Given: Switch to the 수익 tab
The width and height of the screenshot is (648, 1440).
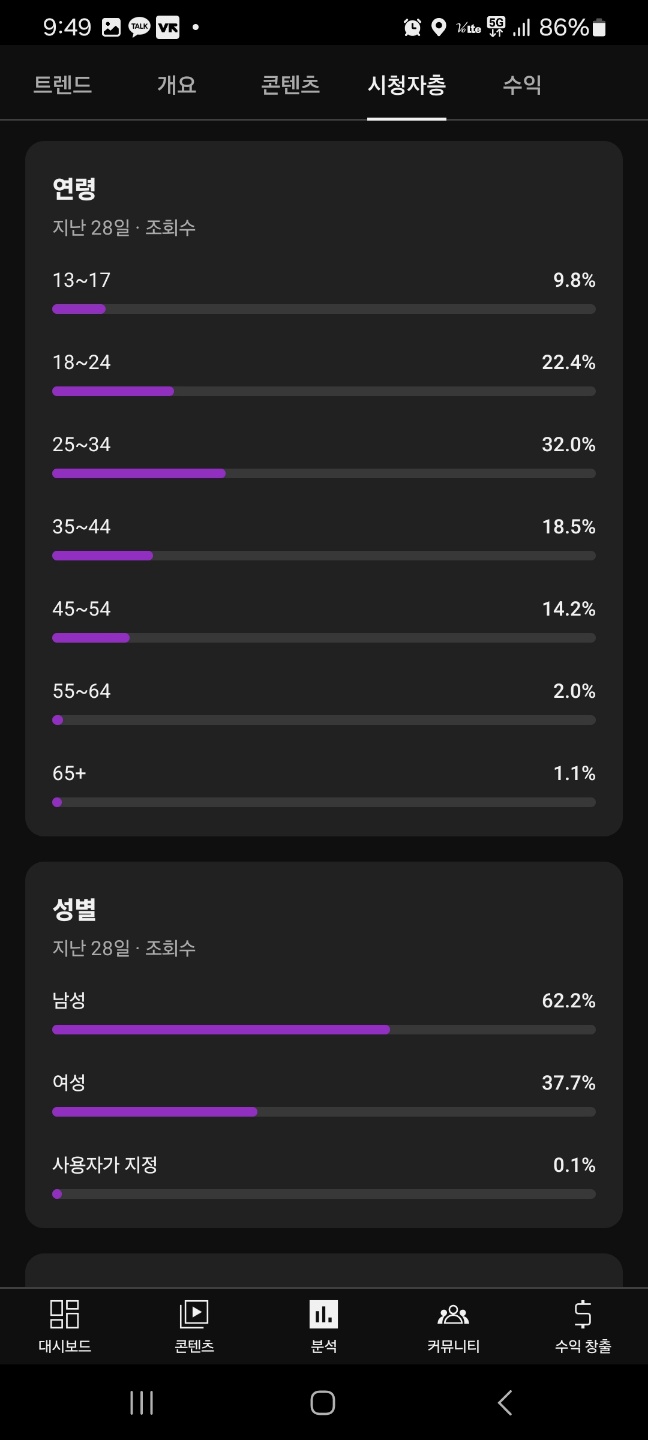Looking at the screenshot, I should pyautogui.click(x=522, y=85).
